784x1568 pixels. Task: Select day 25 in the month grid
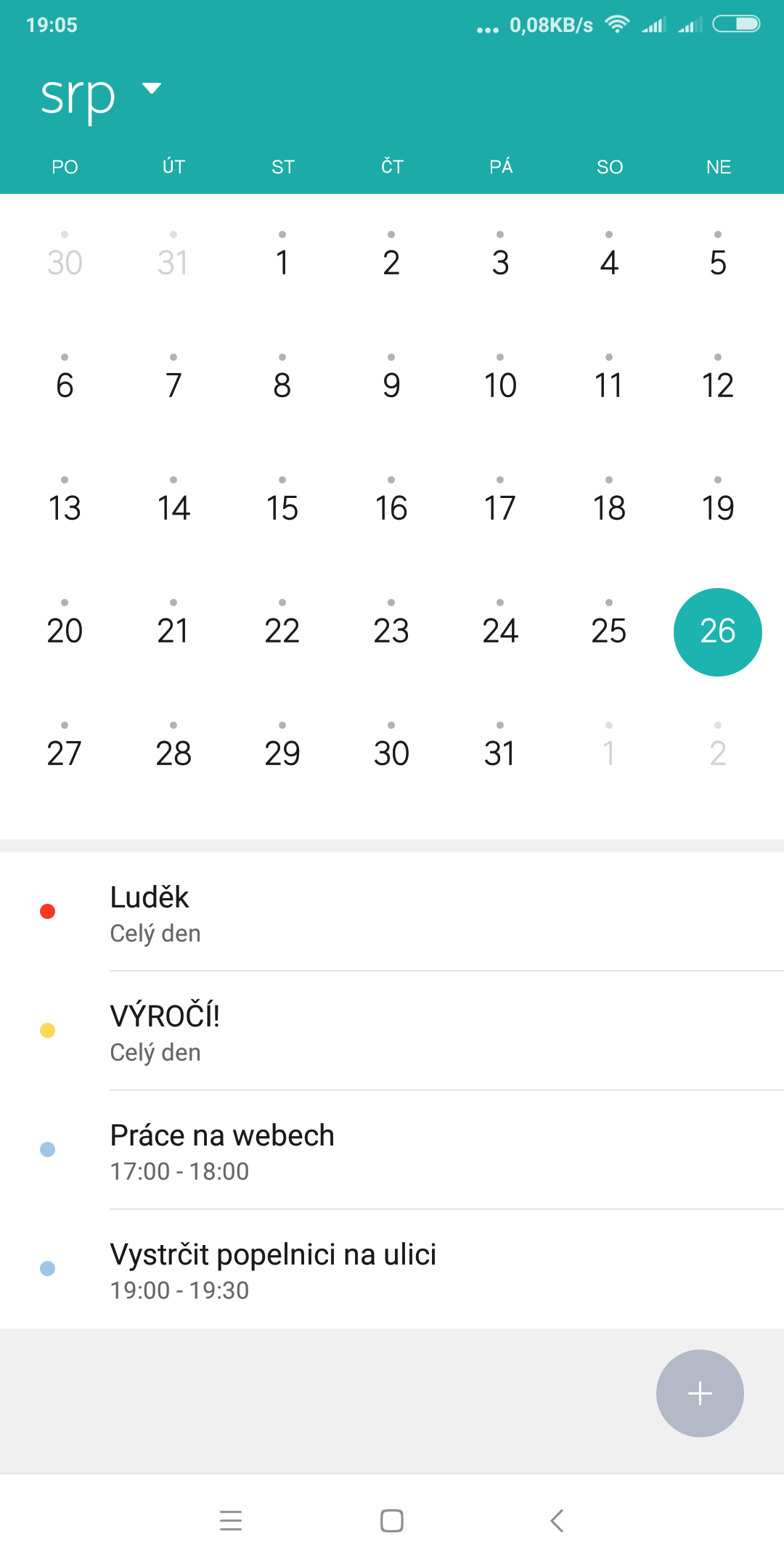pyautogui.click(x=609, y=629)
